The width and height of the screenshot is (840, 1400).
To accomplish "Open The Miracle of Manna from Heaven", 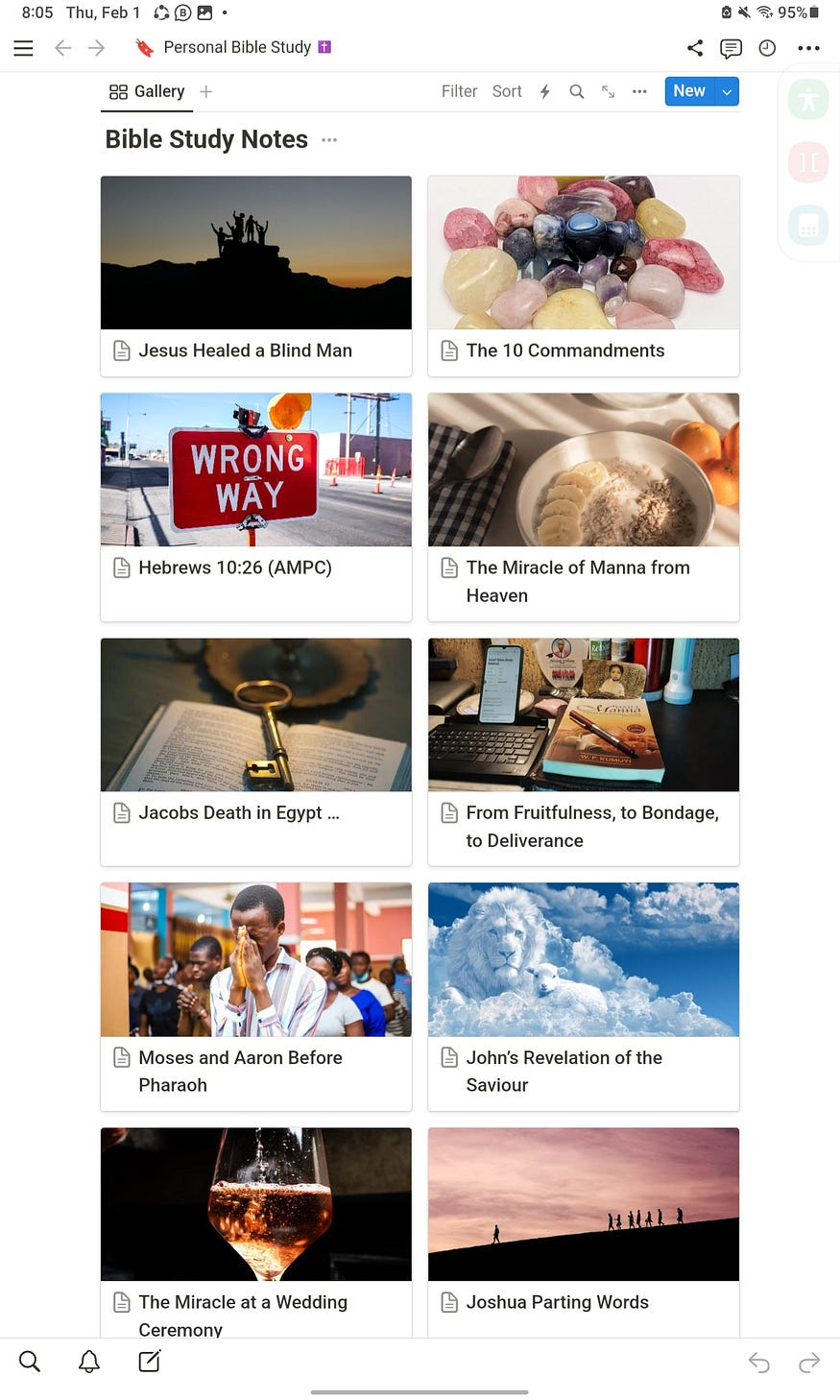I will click(x=584, y=507).
